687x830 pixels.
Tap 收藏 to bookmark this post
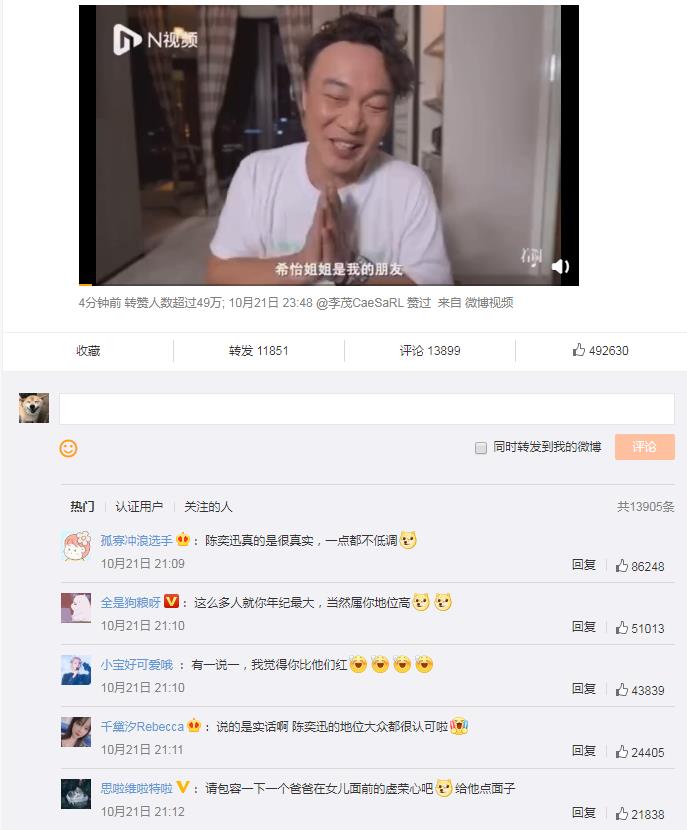[x=88, y=351]
